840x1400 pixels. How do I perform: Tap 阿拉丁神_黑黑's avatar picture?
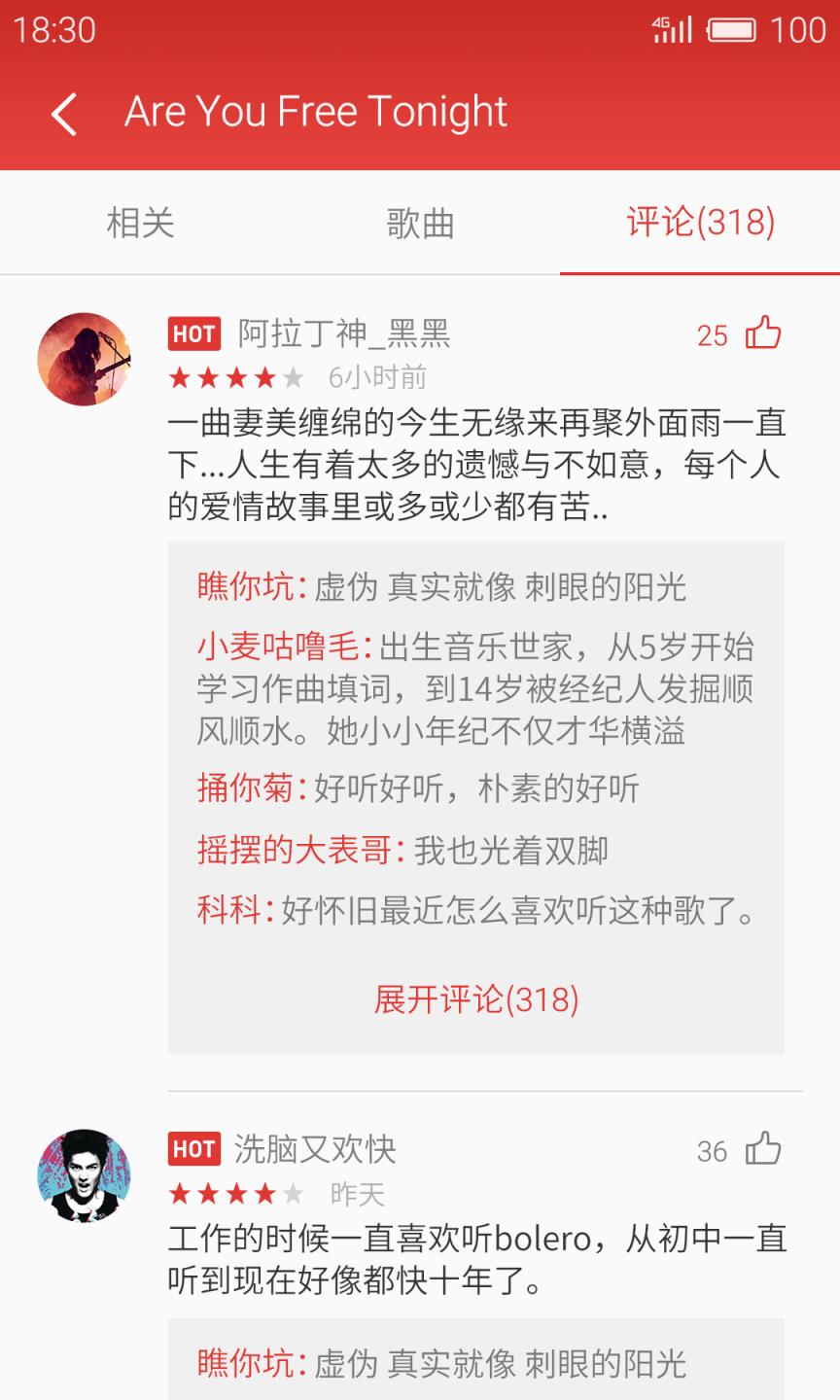click(x=84, y=359)
